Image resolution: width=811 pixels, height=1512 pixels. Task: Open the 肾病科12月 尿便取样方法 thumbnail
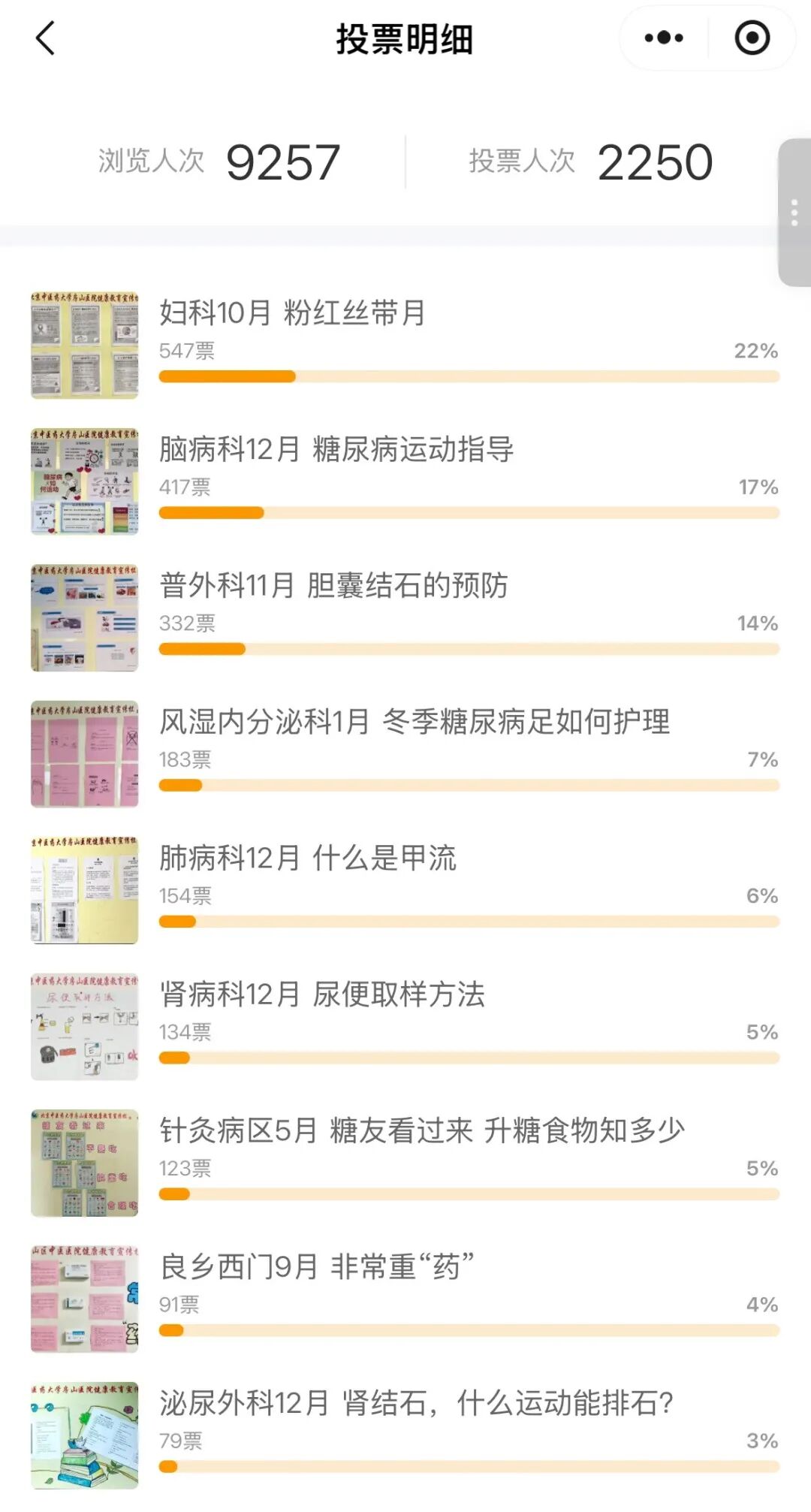(x=85, y=1027)
